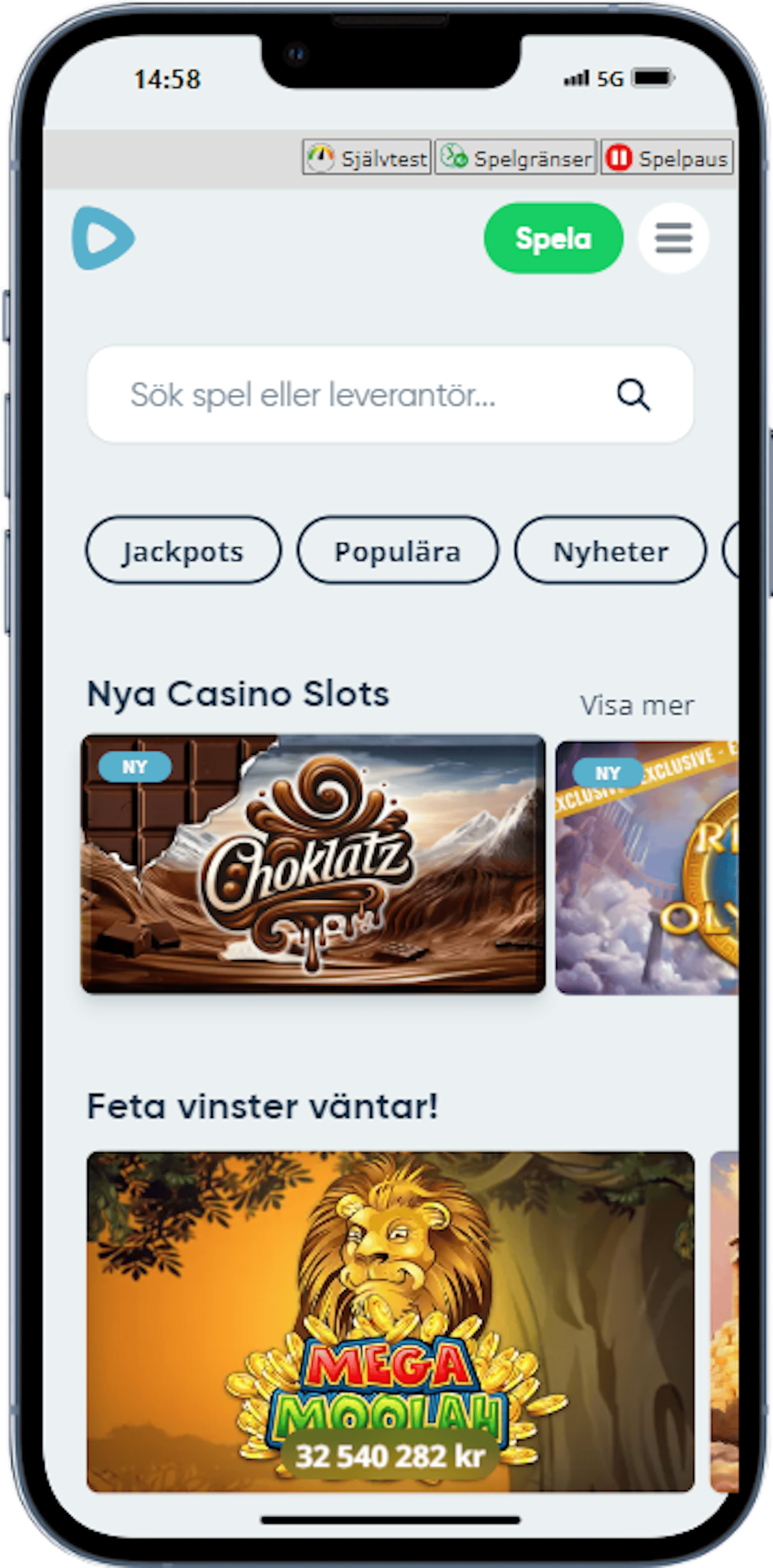
Task: Expand more Nya Casino Slots via Visa mer
Action: [636, 705]
